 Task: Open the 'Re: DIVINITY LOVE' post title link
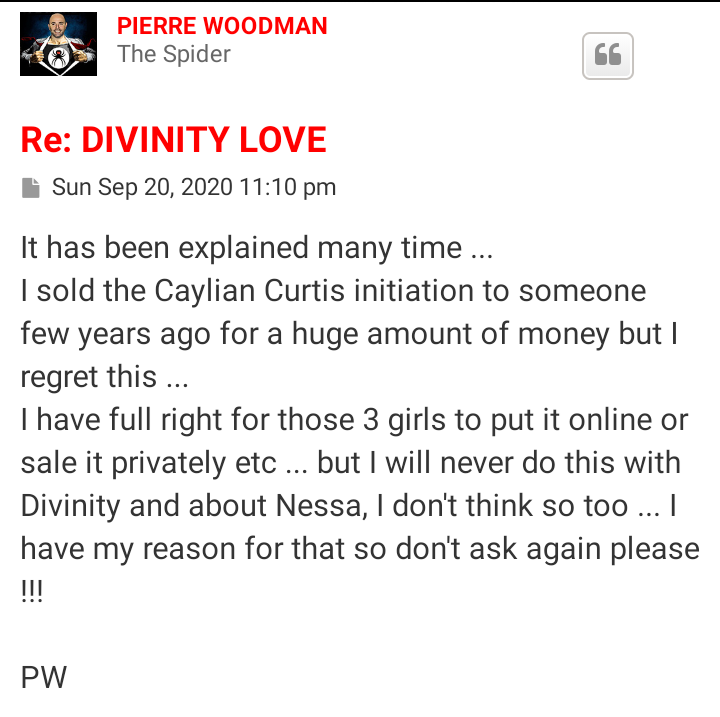coord(174,140)
